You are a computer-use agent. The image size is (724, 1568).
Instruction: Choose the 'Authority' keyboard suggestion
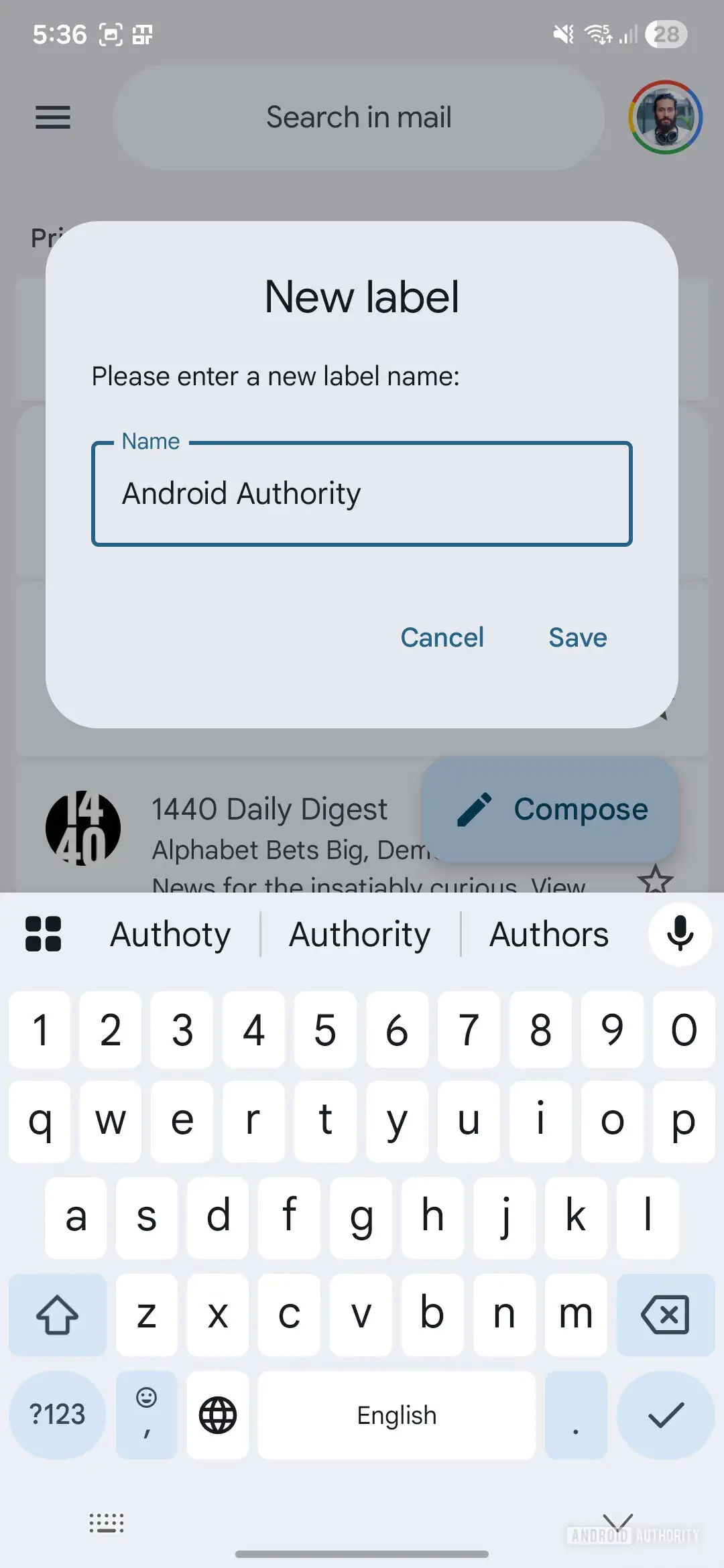click(360, 934)
